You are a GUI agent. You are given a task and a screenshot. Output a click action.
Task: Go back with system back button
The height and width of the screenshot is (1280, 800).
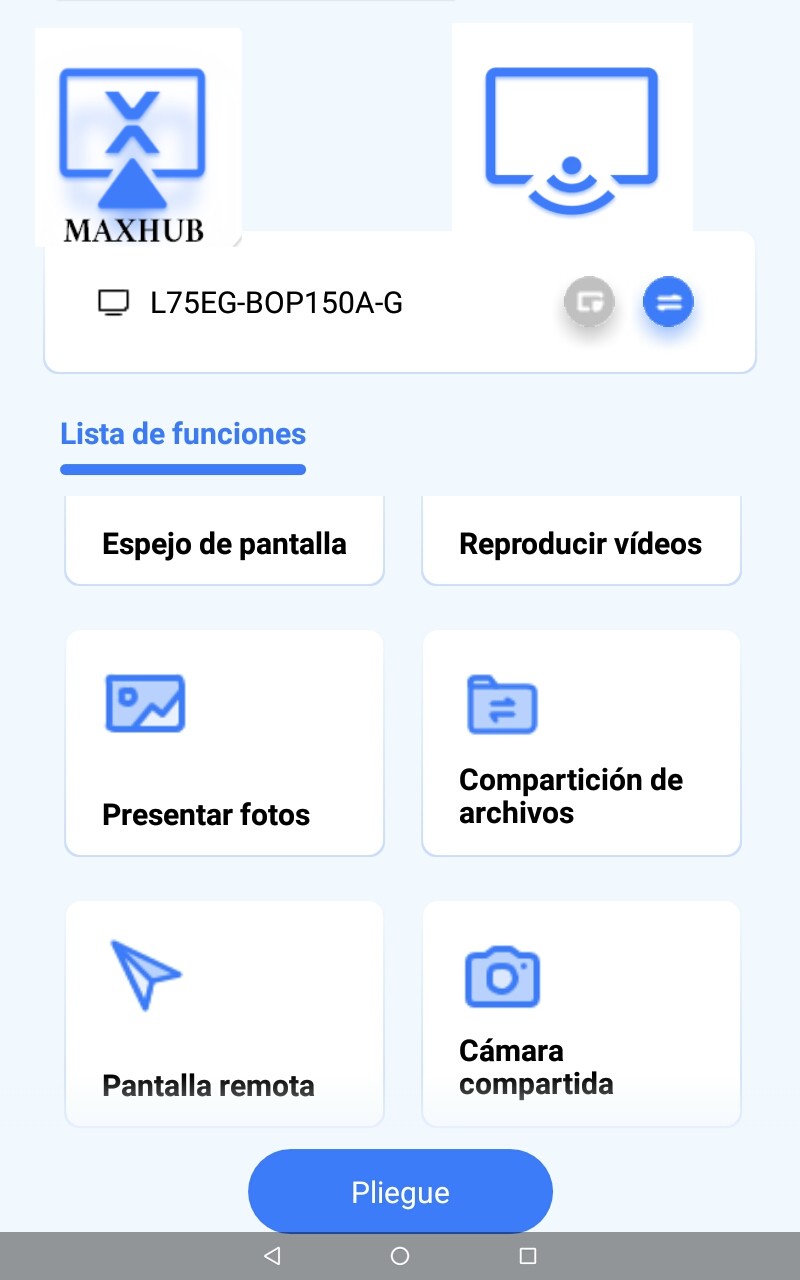pos(272,1256)
